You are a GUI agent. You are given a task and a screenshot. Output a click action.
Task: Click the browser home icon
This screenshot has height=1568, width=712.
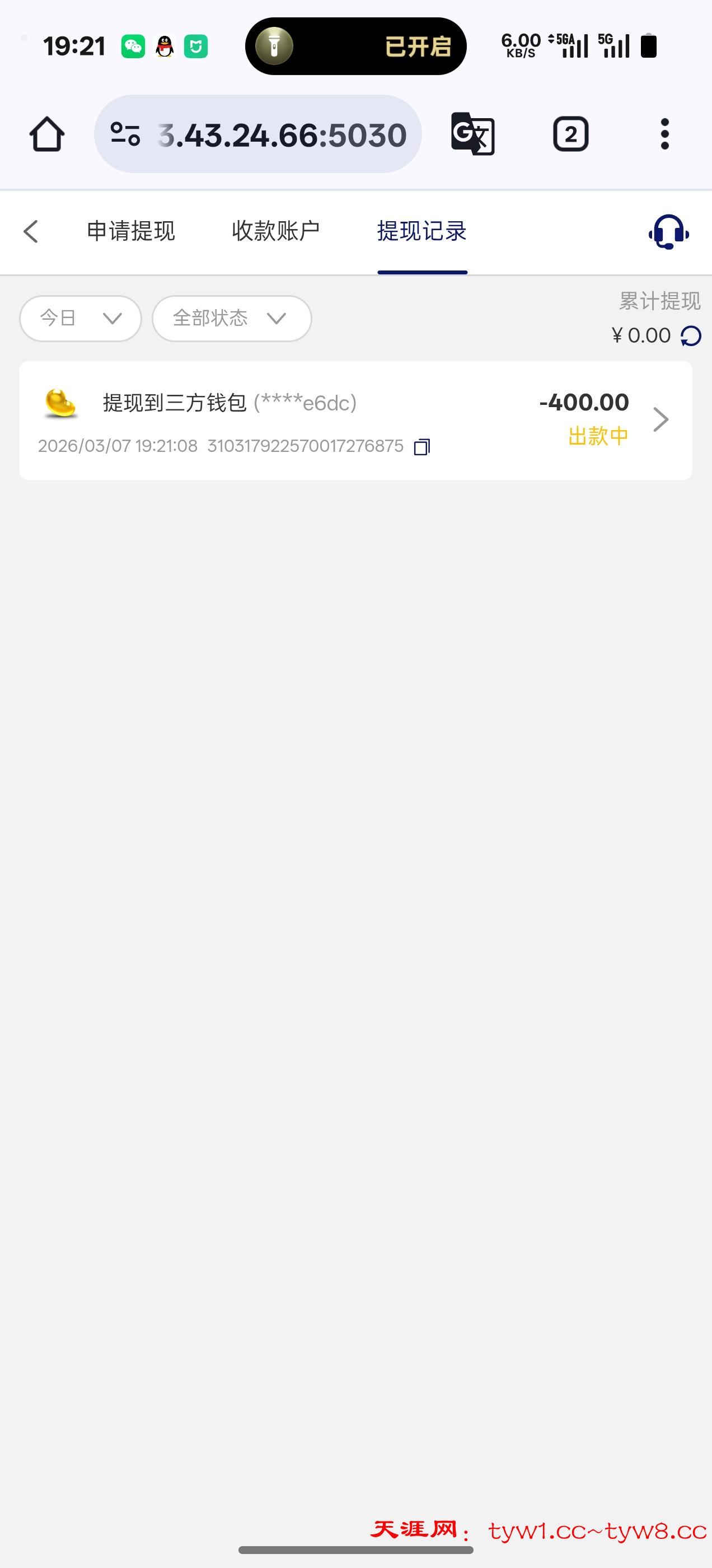(46, 134)
